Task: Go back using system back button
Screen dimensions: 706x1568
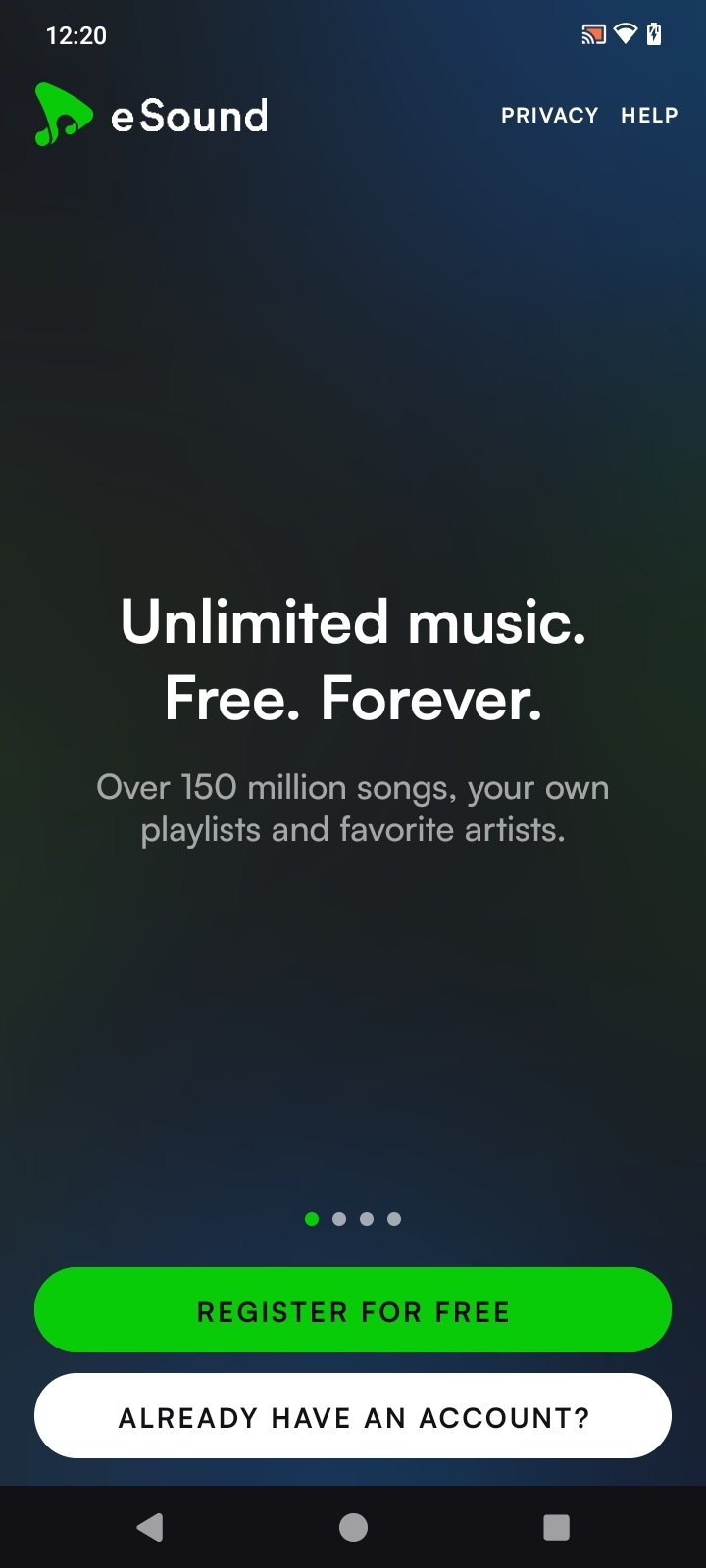Action: tap(150, 1527)
